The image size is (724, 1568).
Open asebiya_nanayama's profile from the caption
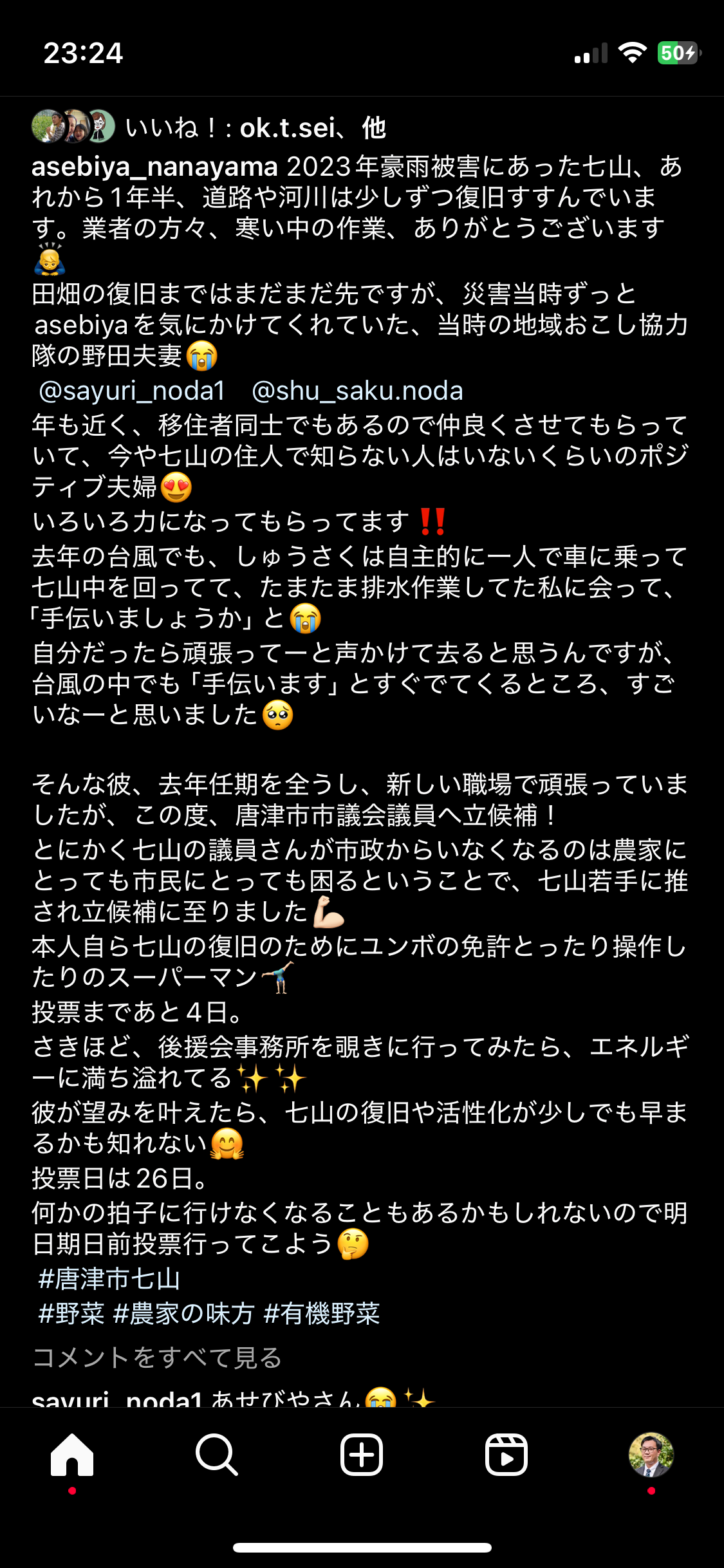[x=154, y=167]
